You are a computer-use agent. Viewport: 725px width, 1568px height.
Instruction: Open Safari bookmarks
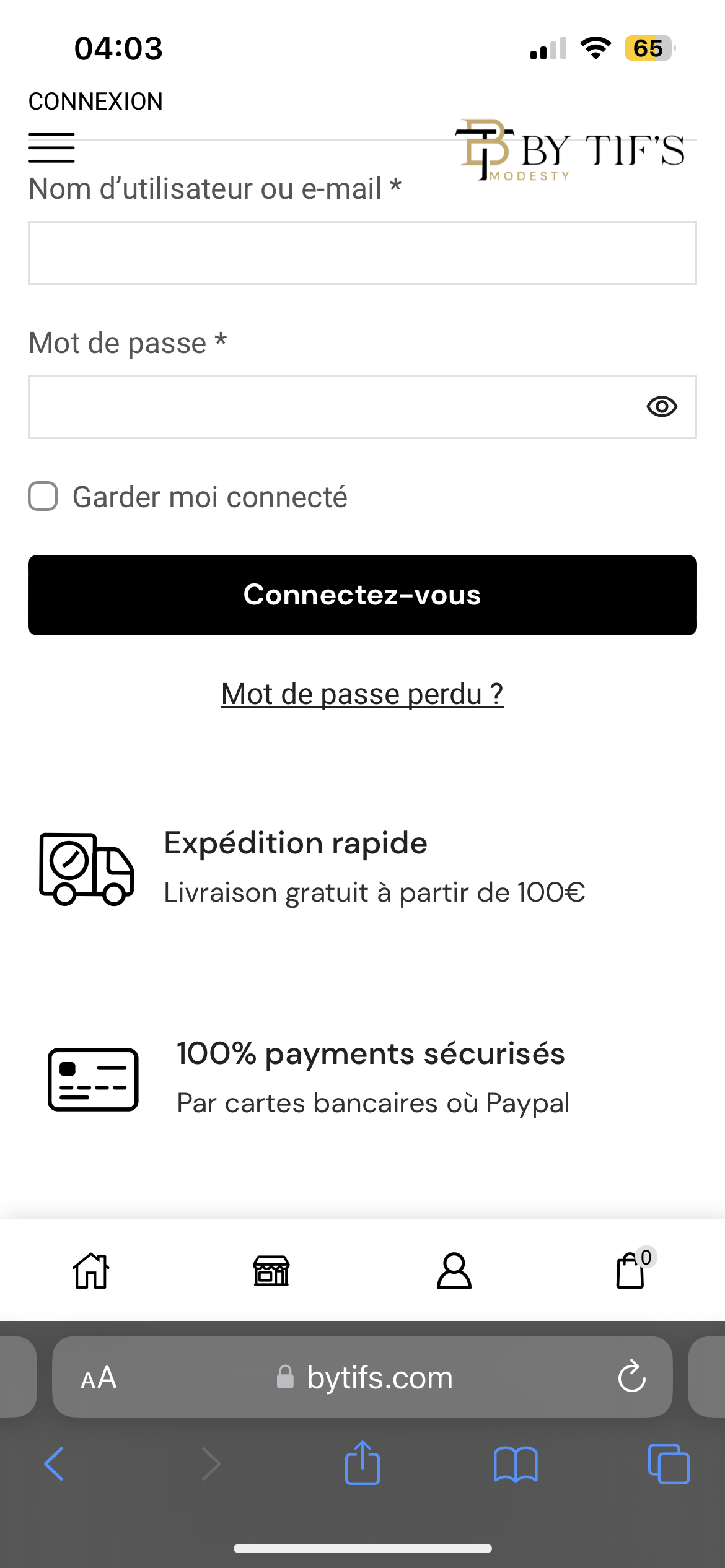[x=516, y=1464]
